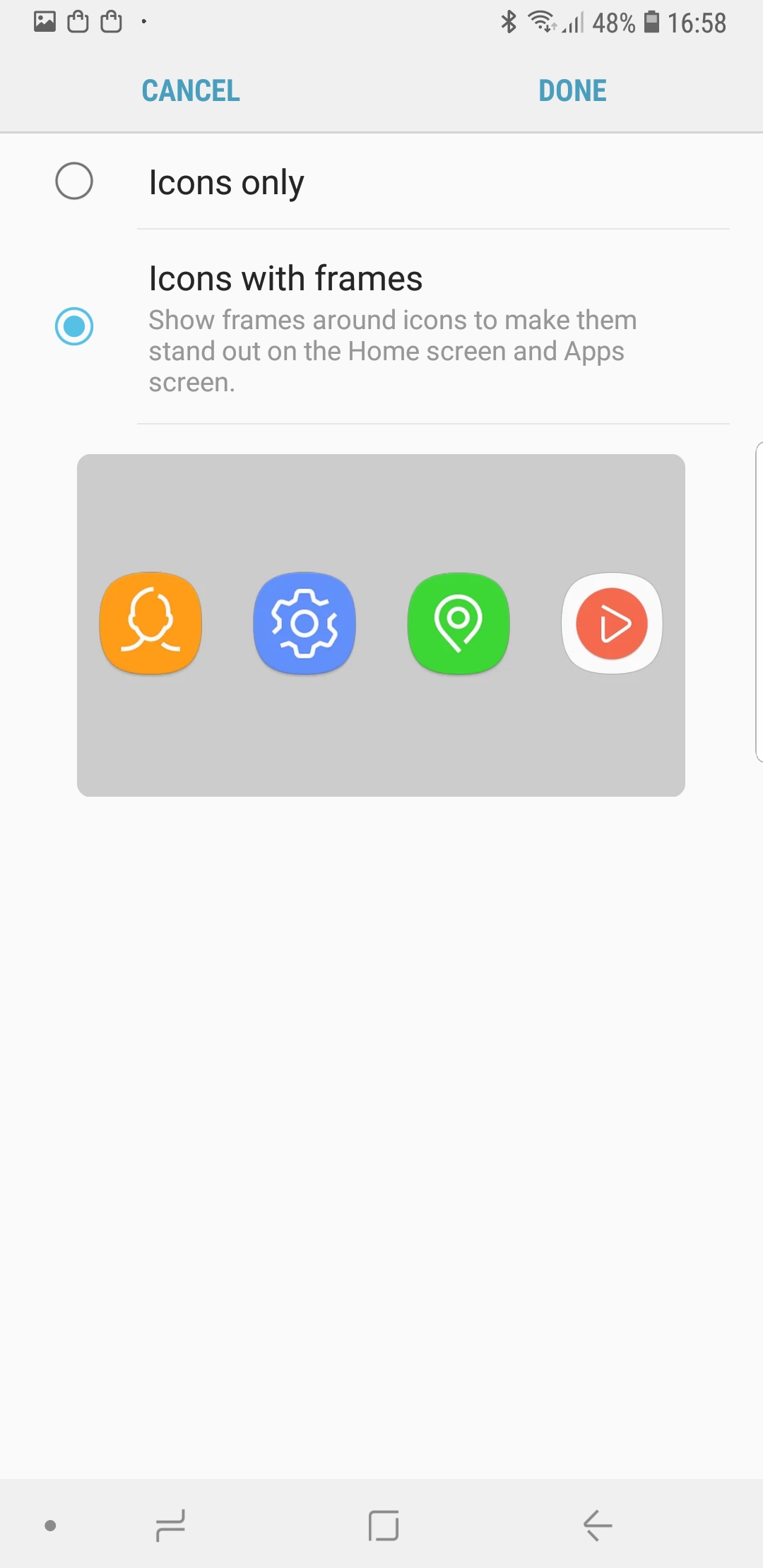Select the Icons only option

pyautogui.click(x=74, y=182)
